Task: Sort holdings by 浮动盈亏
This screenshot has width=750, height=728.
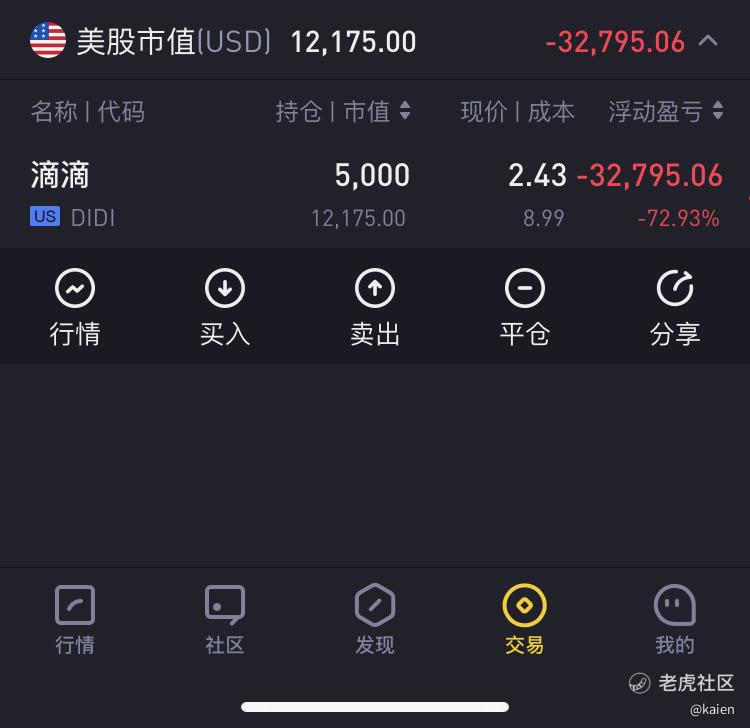Action: (x=665, y=111)
